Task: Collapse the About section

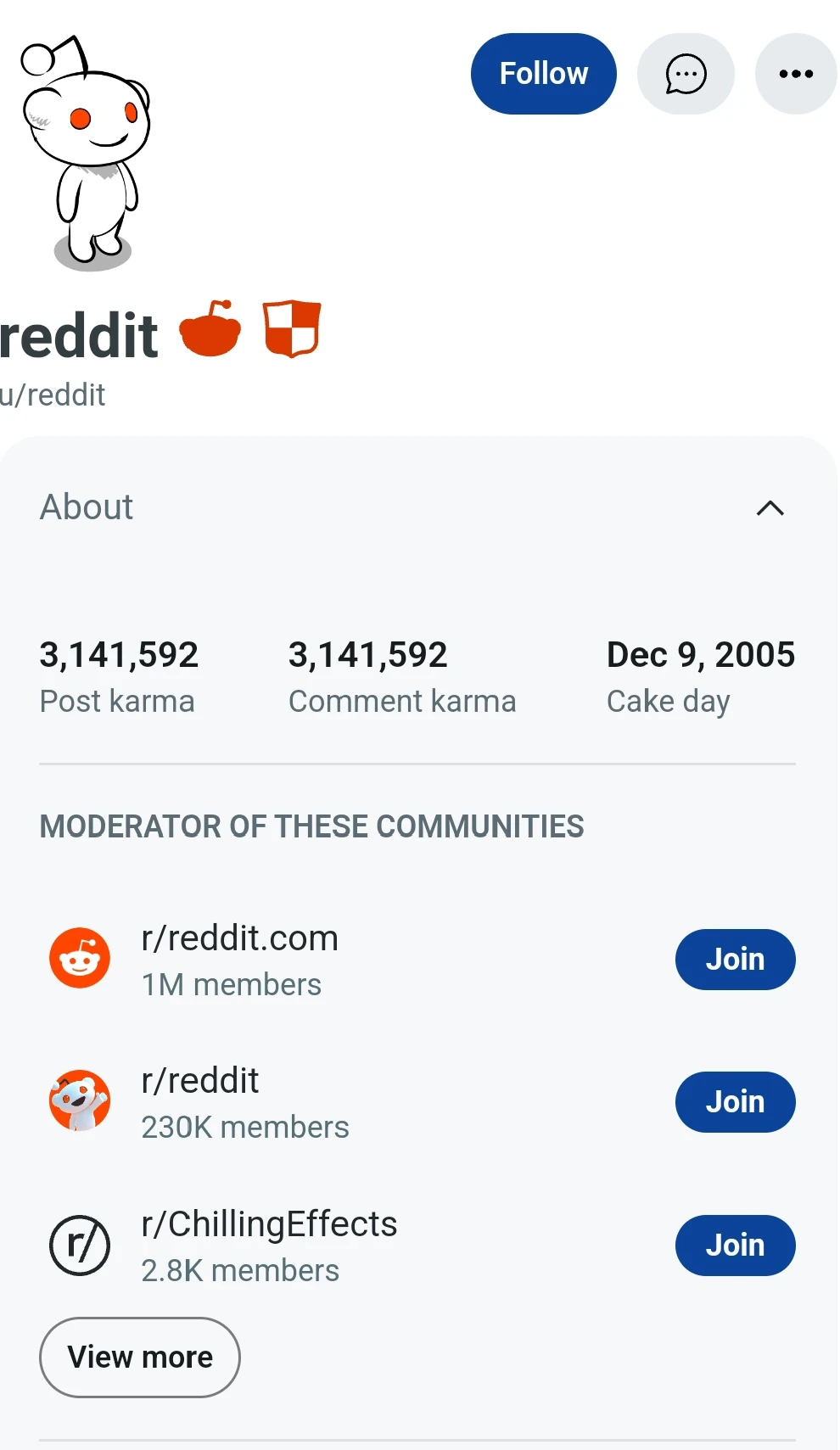Action: point(770,508)
